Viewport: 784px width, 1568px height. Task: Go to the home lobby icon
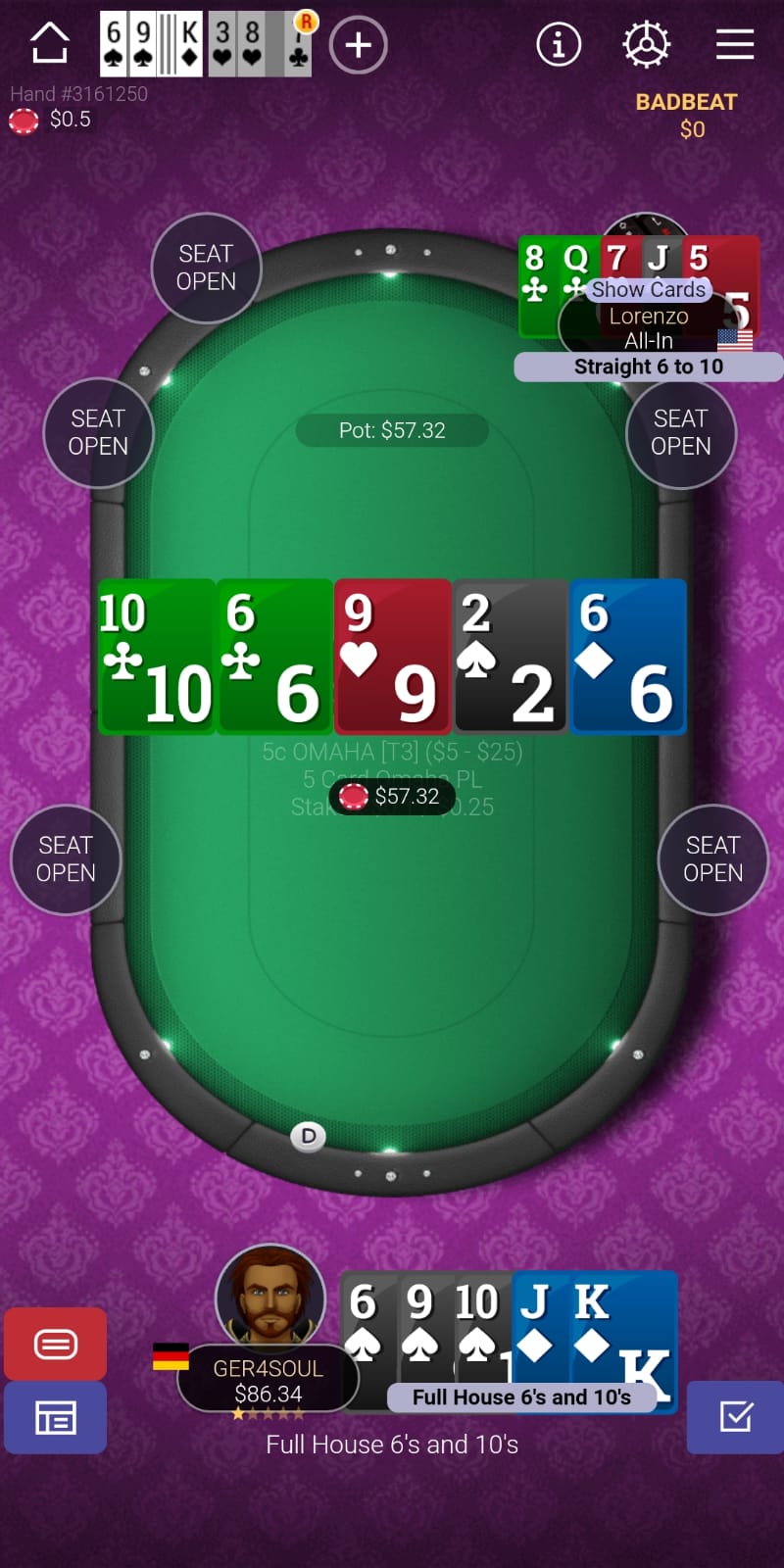(50, 44)
